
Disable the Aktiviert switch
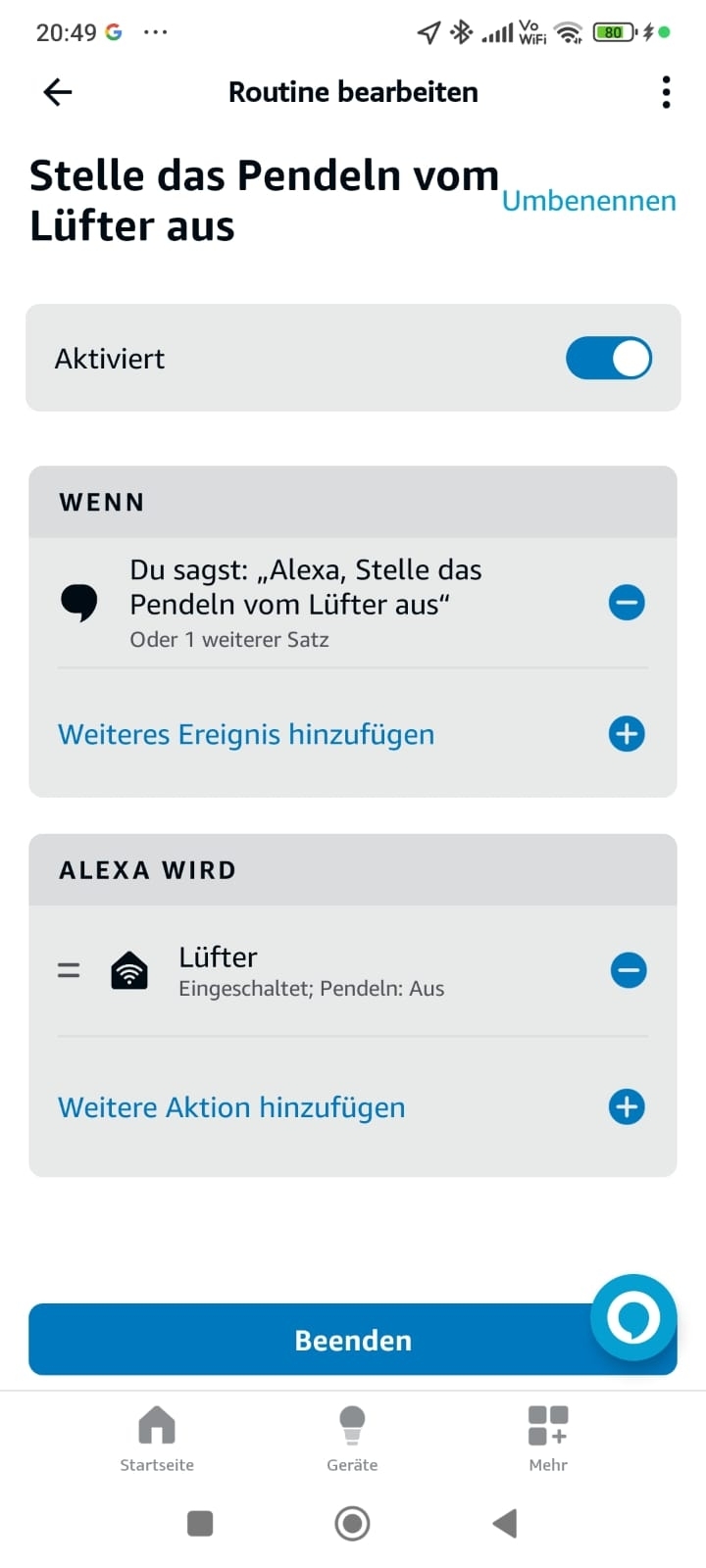[x=608, y=358]
